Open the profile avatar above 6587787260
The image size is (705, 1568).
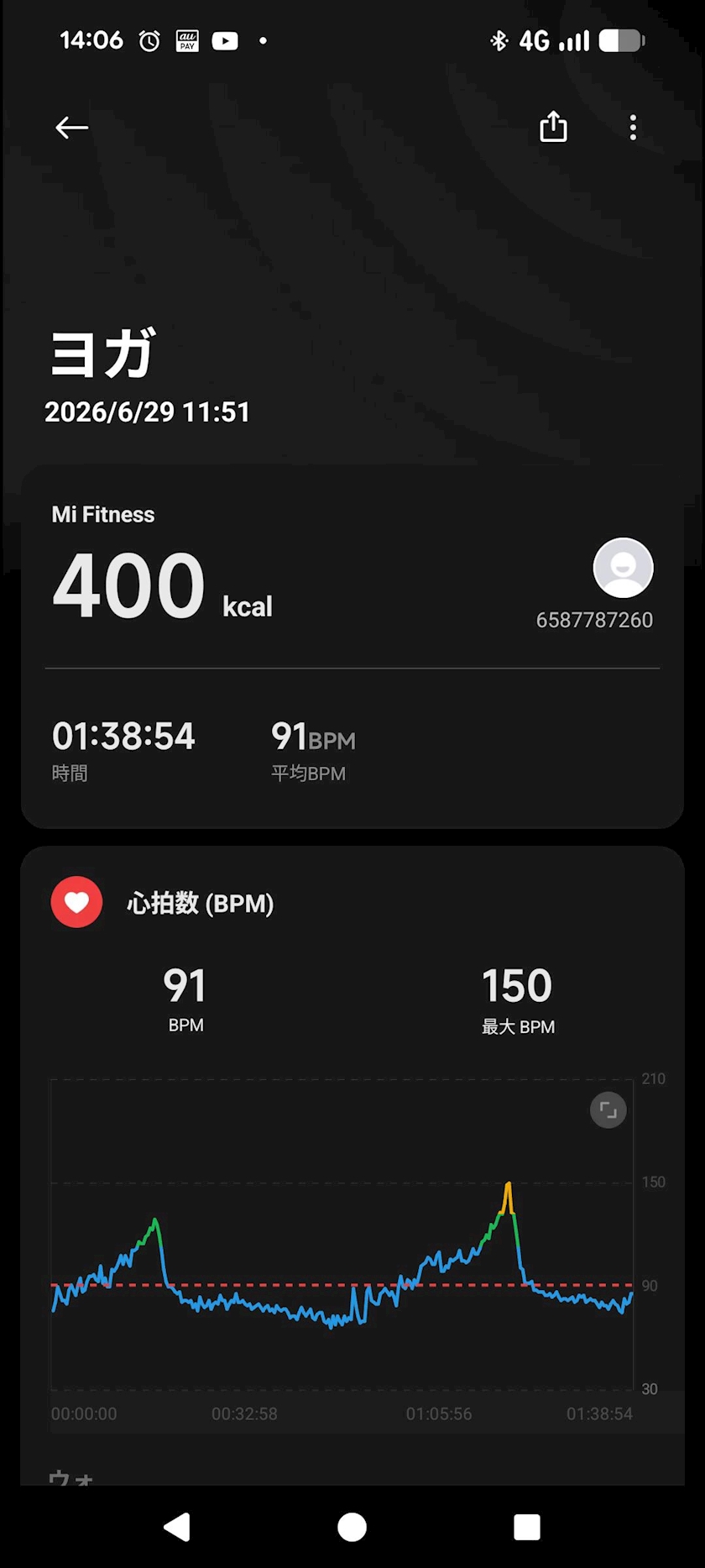[623, 568]
